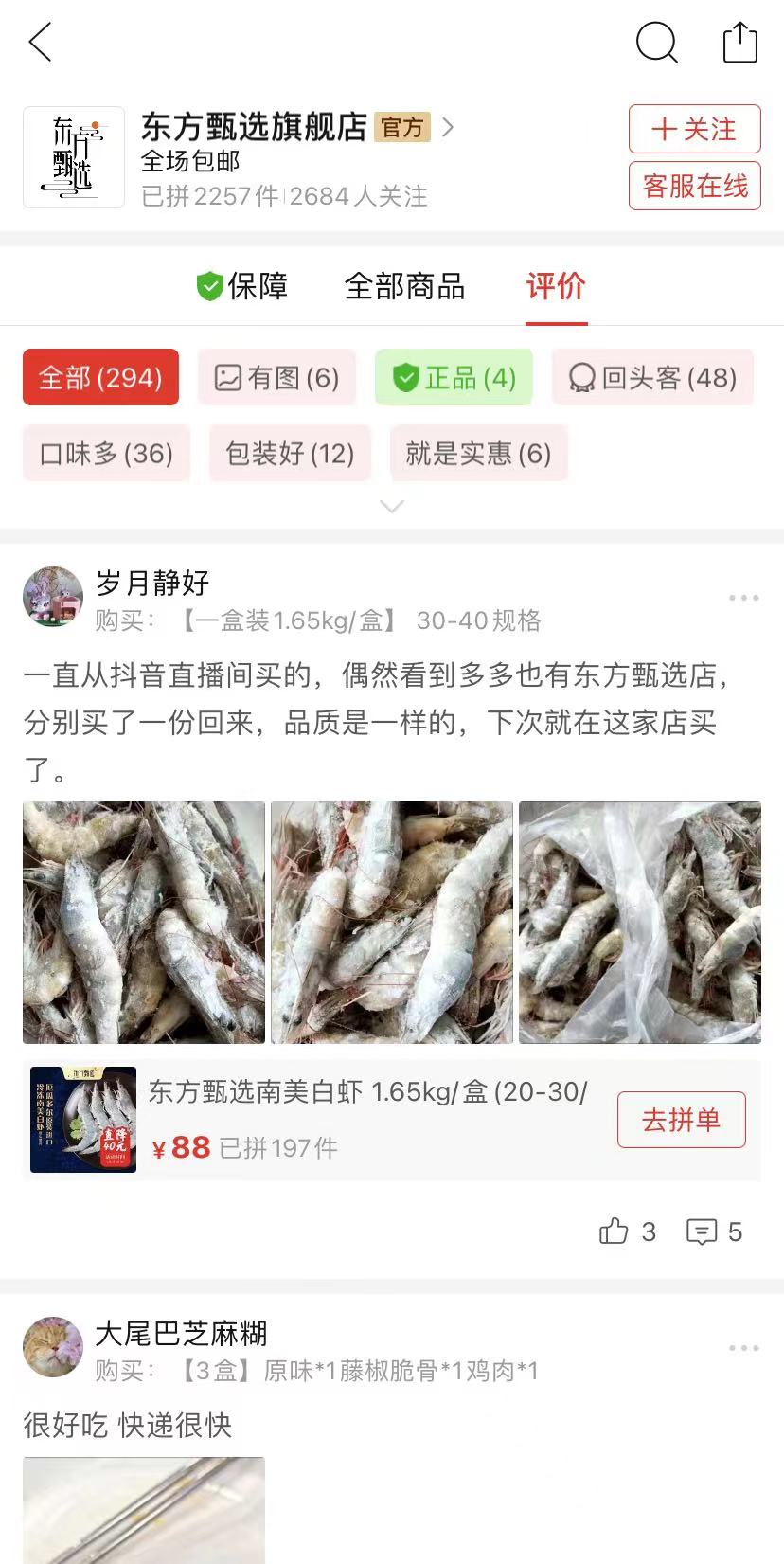
Task: Go back to the previous page
Action: coord(41,43)
